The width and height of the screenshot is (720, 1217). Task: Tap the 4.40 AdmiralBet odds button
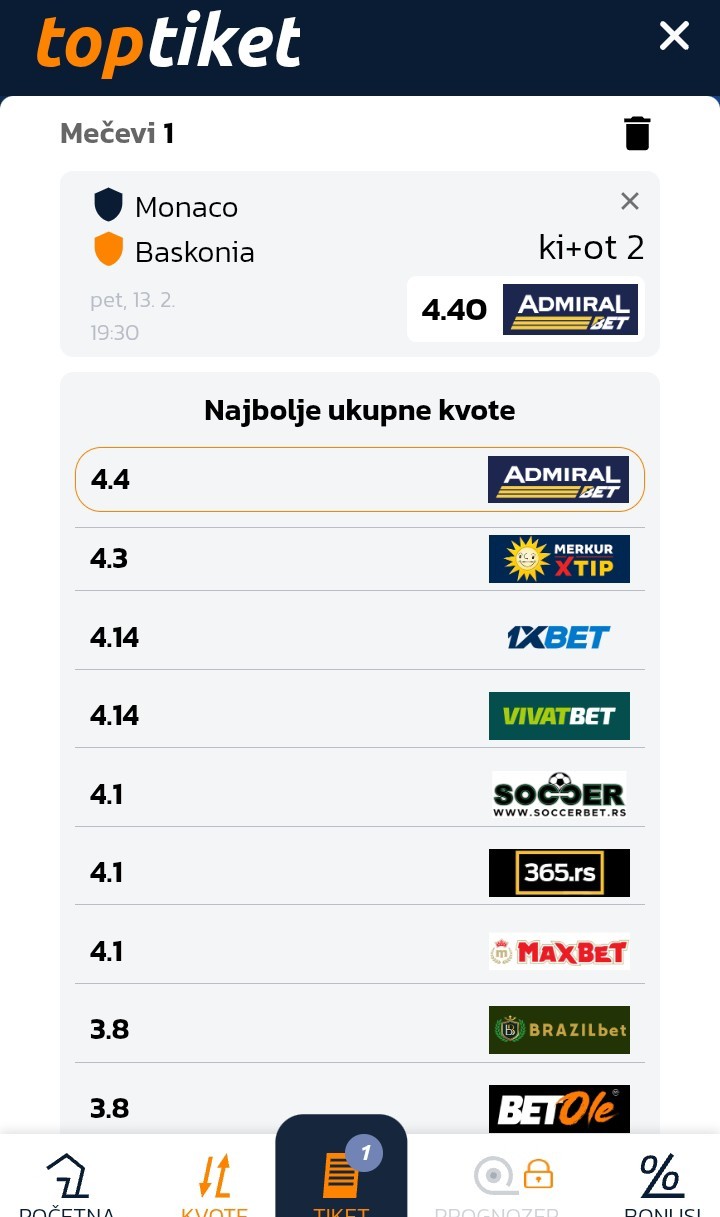pos(525,310)
